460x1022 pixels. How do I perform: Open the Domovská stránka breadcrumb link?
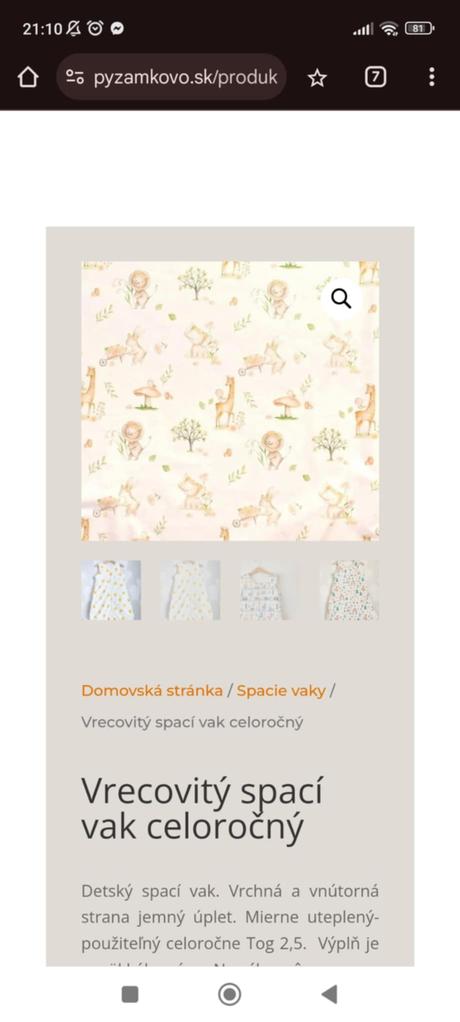[152, 691]
